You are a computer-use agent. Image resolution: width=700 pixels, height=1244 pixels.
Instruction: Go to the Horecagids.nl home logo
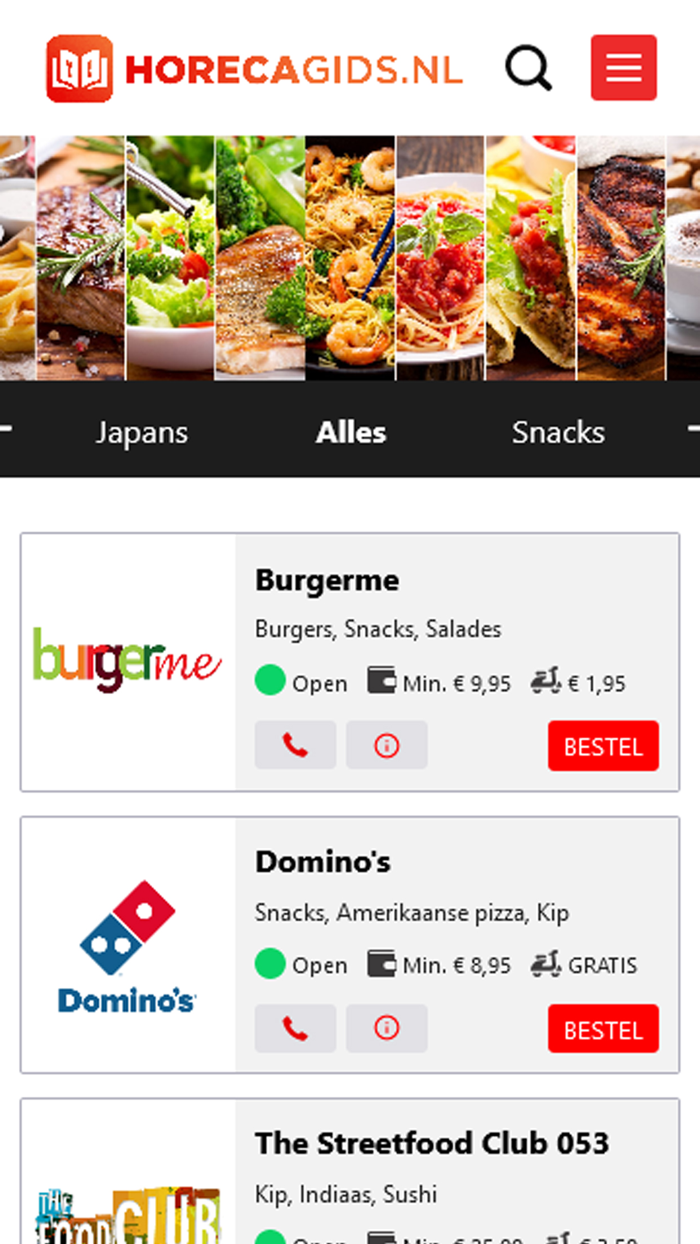(x=255, y=69)
